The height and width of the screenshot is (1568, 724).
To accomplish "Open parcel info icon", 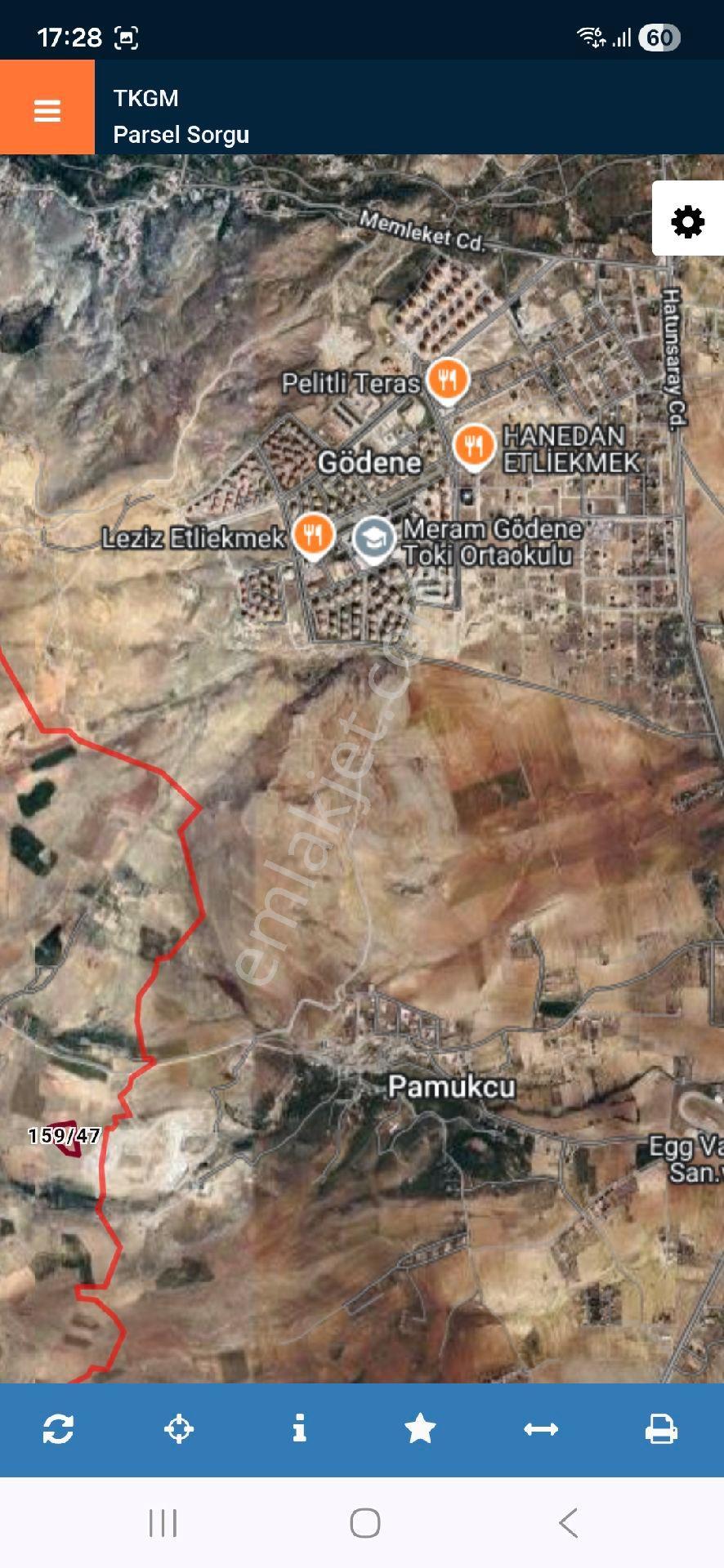I will (x=300, y=1428).
